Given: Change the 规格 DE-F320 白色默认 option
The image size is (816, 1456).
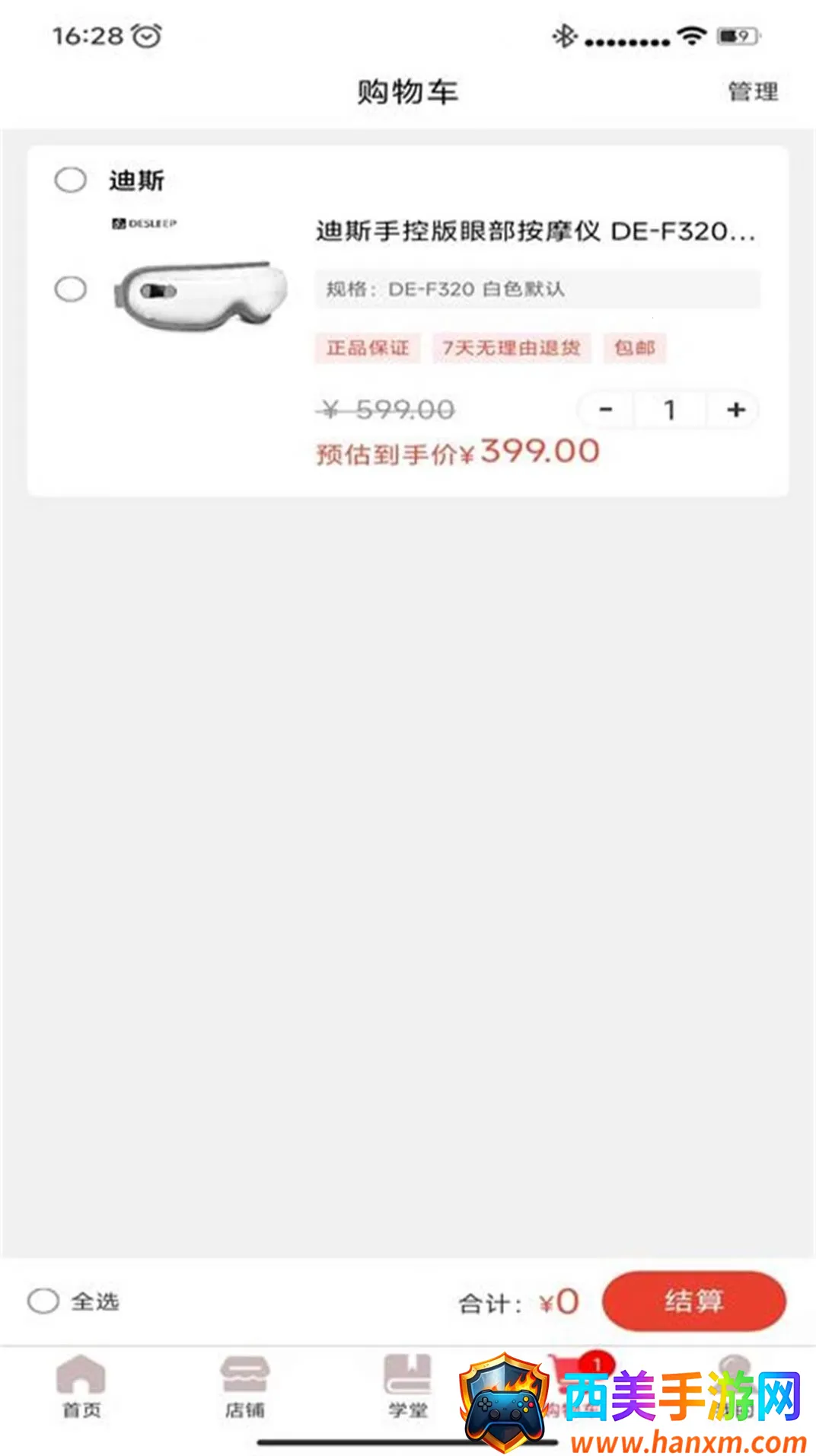Looking at the screenshot, I should [537, 289].
